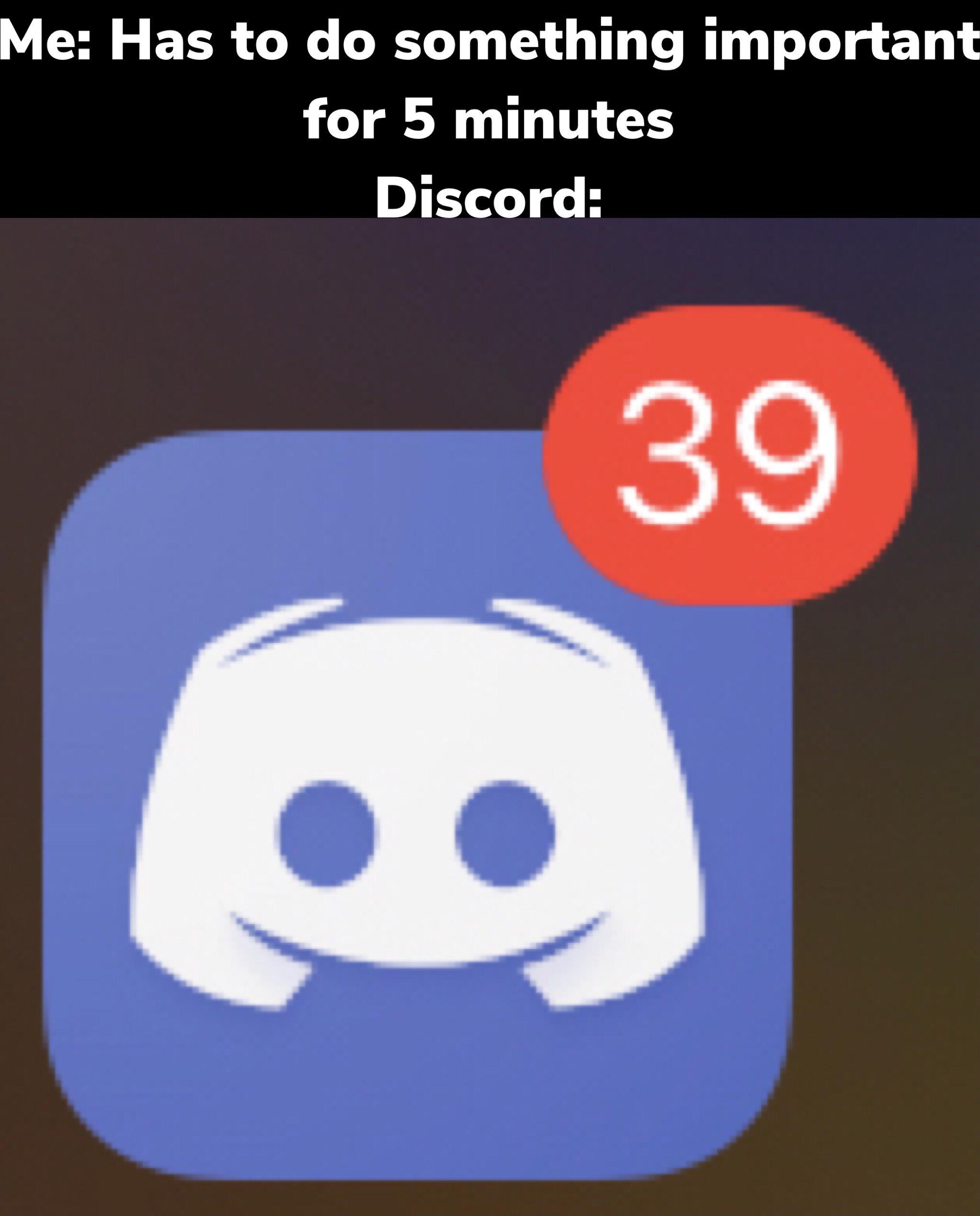This screenshot has height=1216, width=980.
Task: Click the phrase for 5 minutes
Action: [489, 119]
